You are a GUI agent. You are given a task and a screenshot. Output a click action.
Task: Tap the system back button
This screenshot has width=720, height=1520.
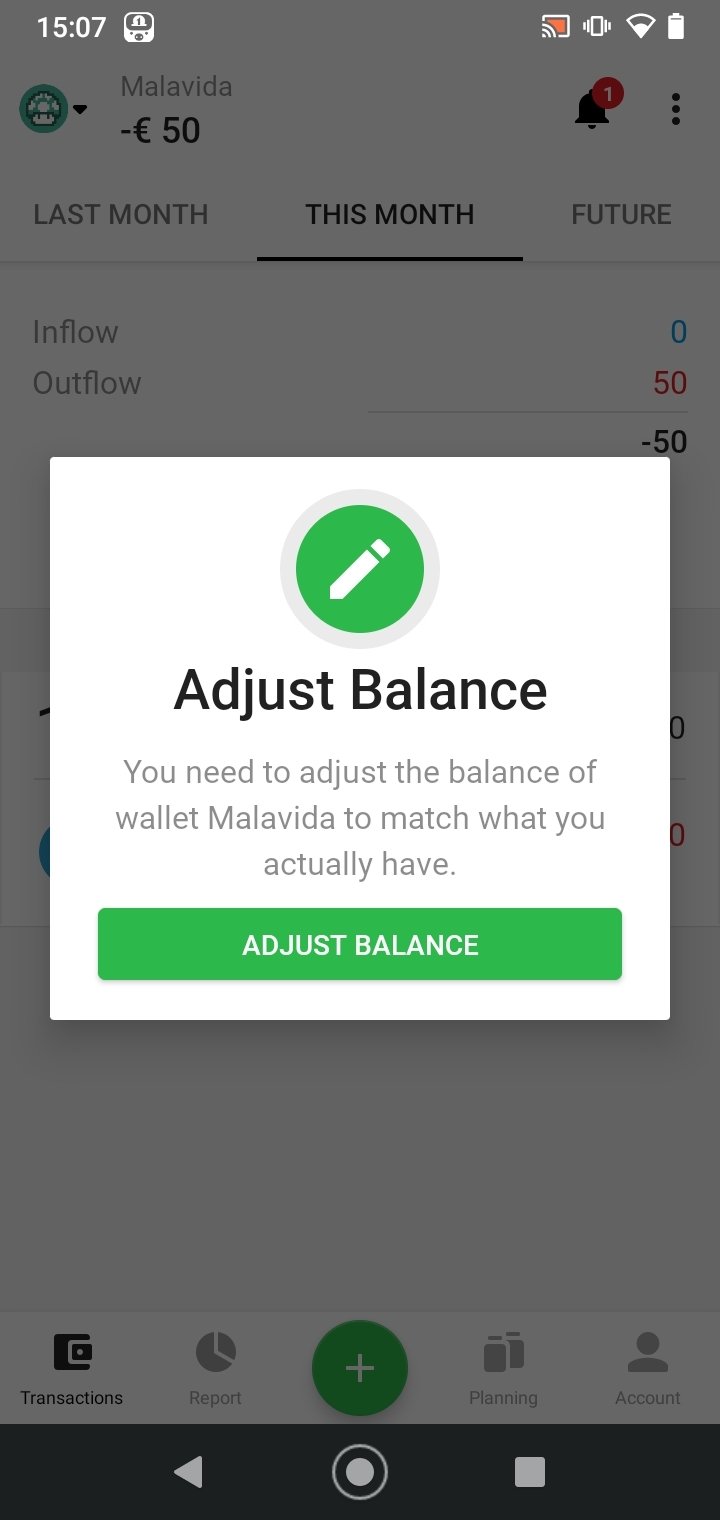point(188,1472)
